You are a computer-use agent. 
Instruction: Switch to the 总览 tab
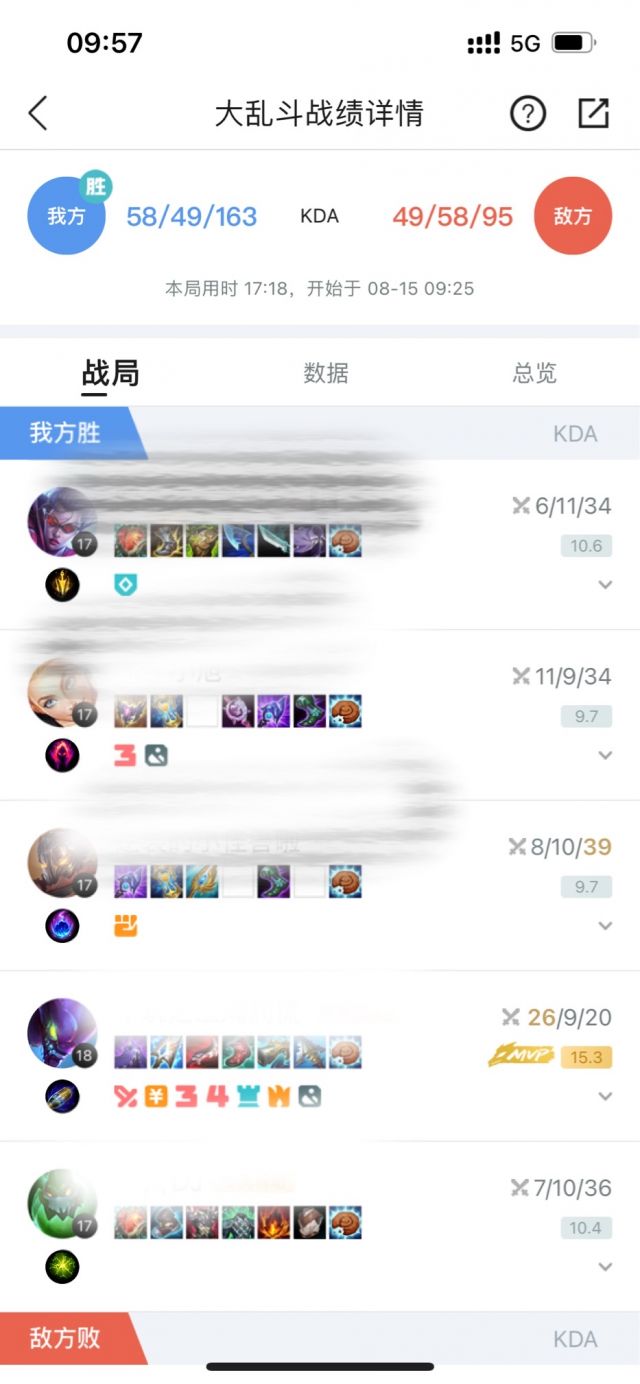535,373
